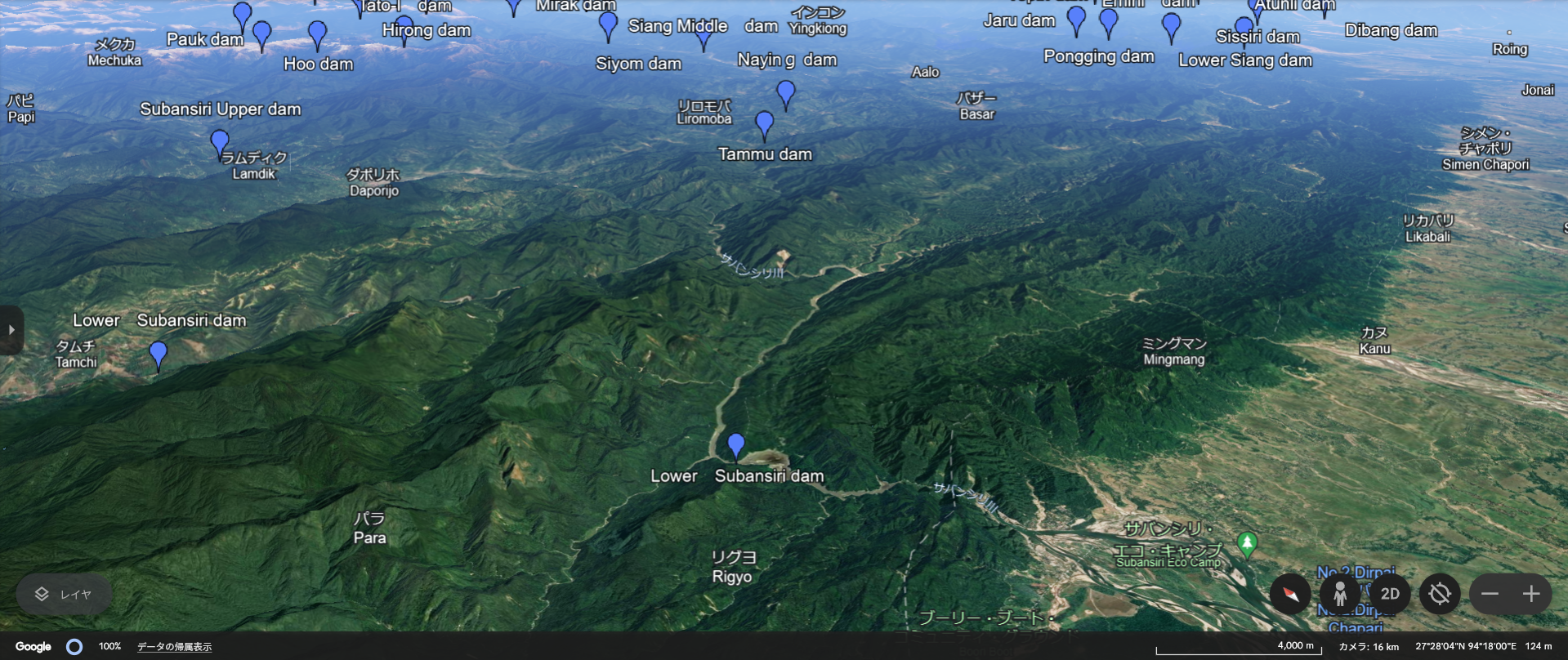1568x660 pixels.
Task: Tap the rotation lock icon
Action: click(x=1440, y=594)
